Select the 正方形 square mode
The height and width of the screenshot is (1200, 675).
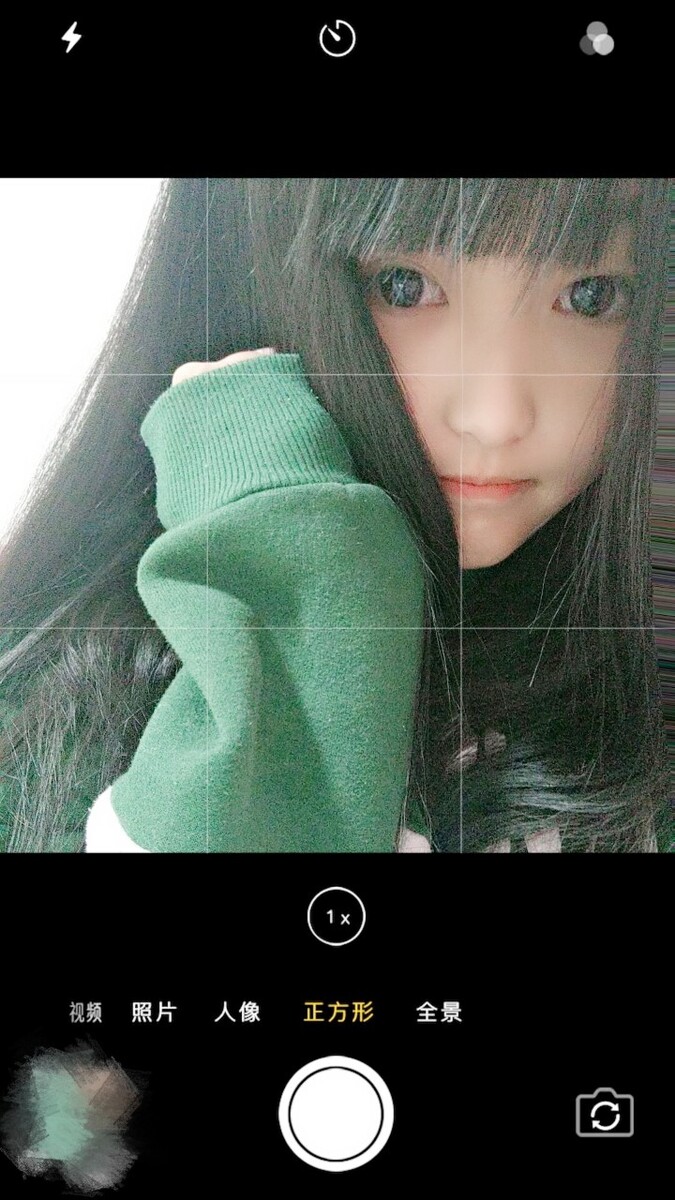click(x=339, y=1012)
